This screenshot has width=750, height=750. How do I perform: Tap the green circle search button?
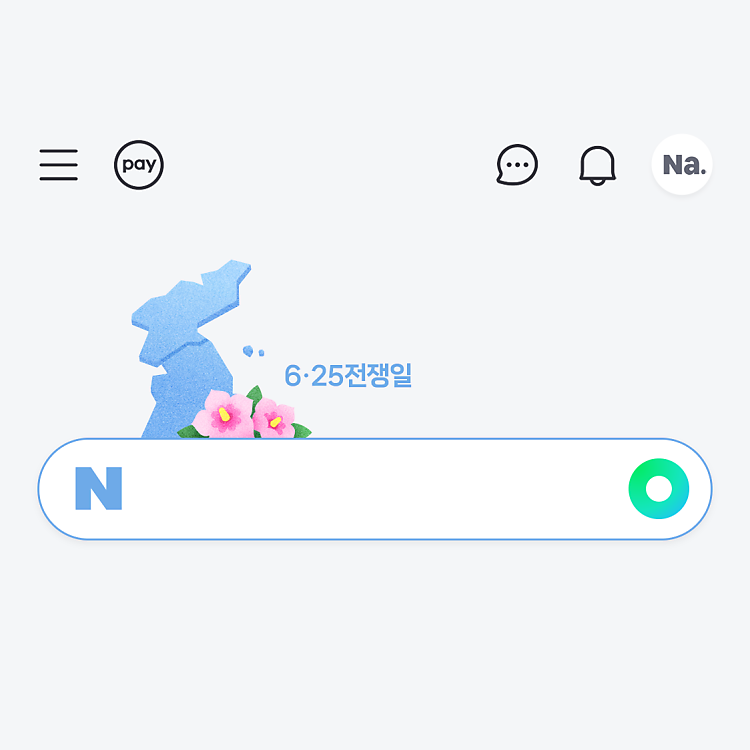pyautogui.click(x=659, y=489)
